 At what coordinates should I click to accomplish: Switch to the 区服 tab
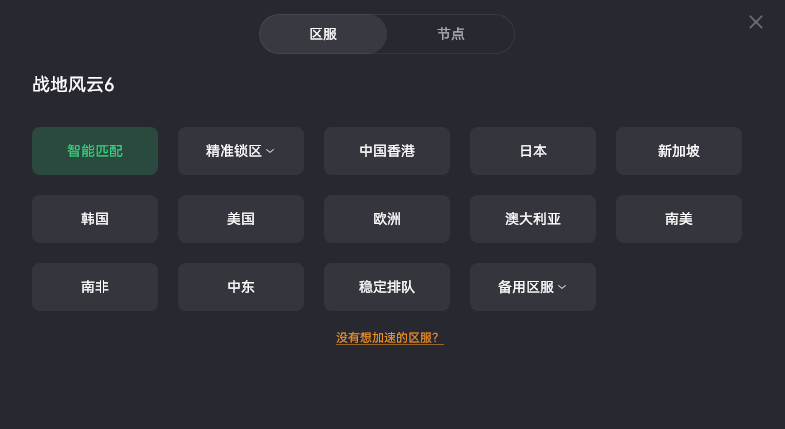pos(323,34)
